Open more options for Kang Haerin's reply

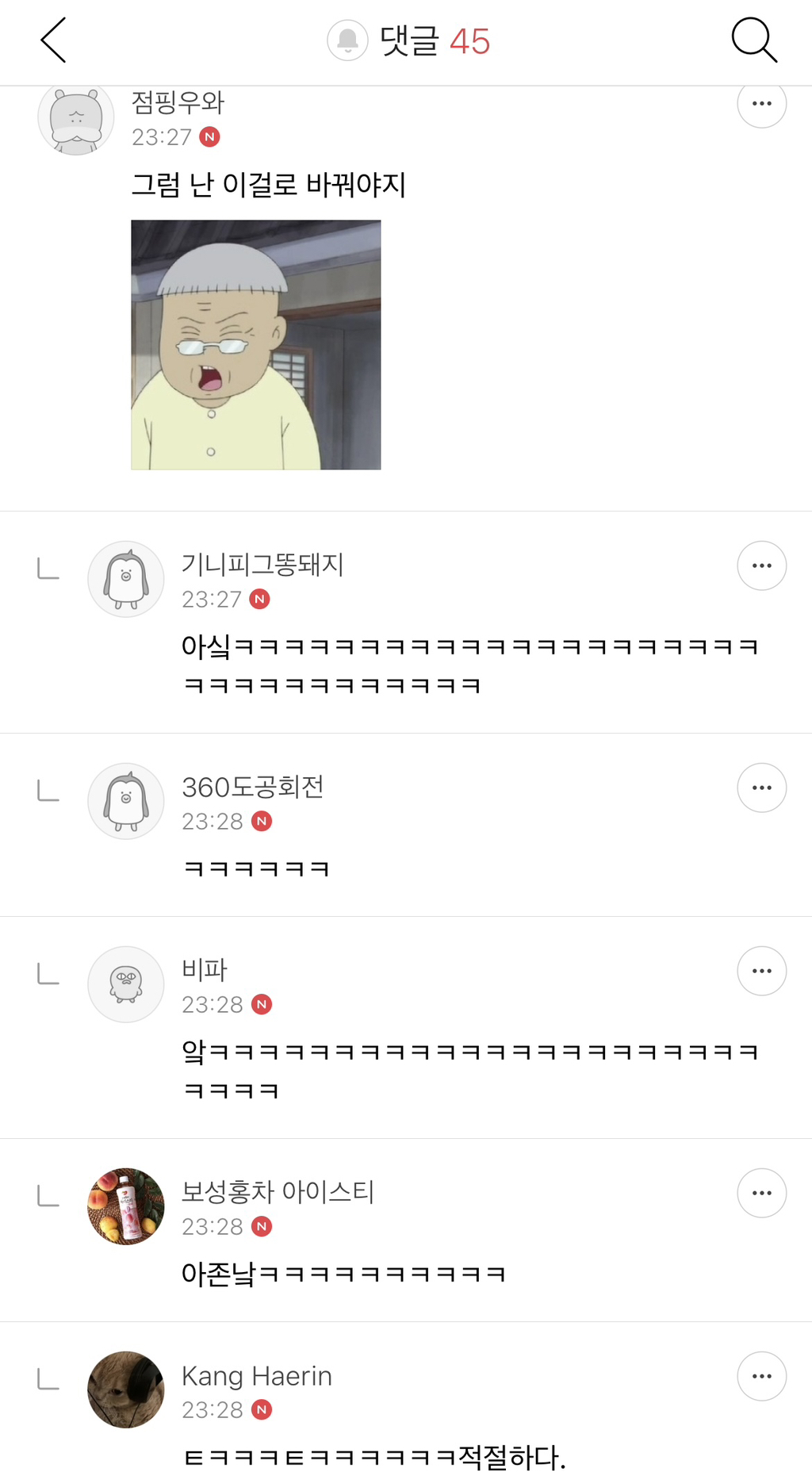click(x=761, y=1376)
